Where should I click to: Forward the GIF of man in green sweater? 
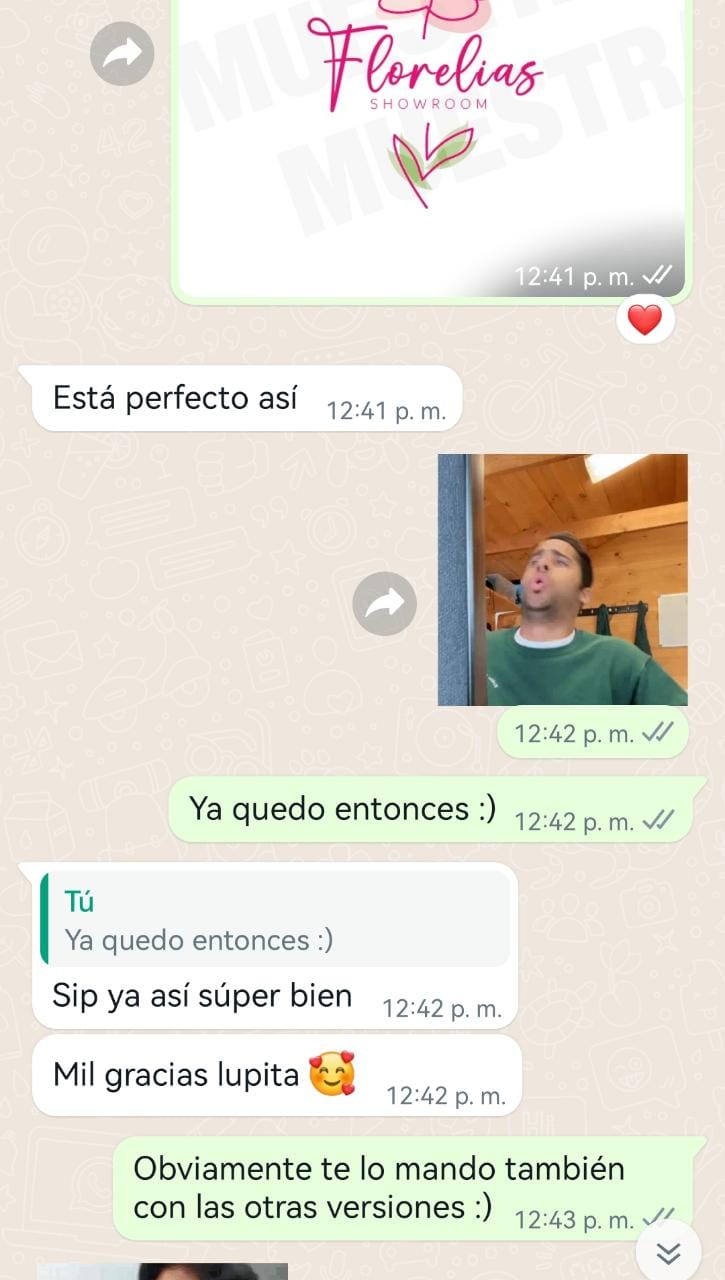(x=384, y=603)
